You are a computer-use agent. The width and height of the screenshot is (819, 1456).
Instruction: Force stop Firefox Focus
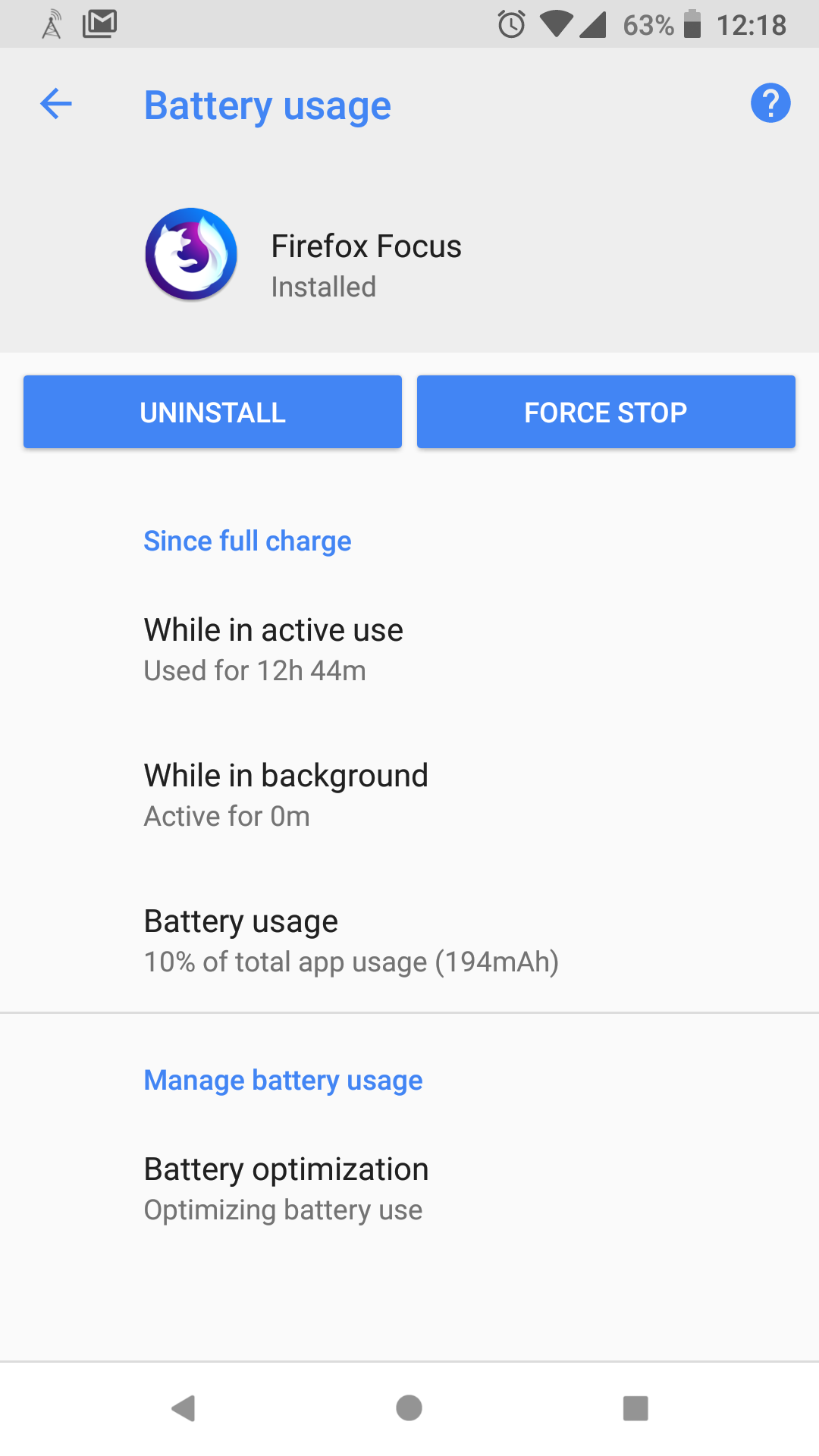point(606,412)
